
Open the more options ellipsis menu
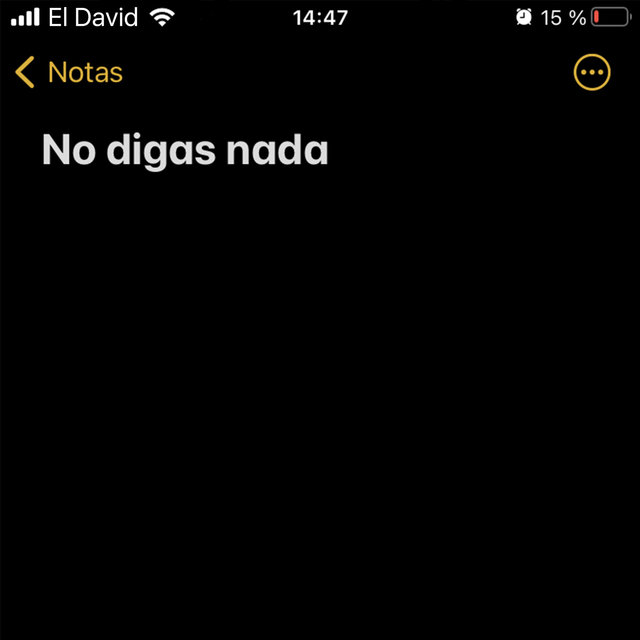pyautogui.click(x=591, y=73)
